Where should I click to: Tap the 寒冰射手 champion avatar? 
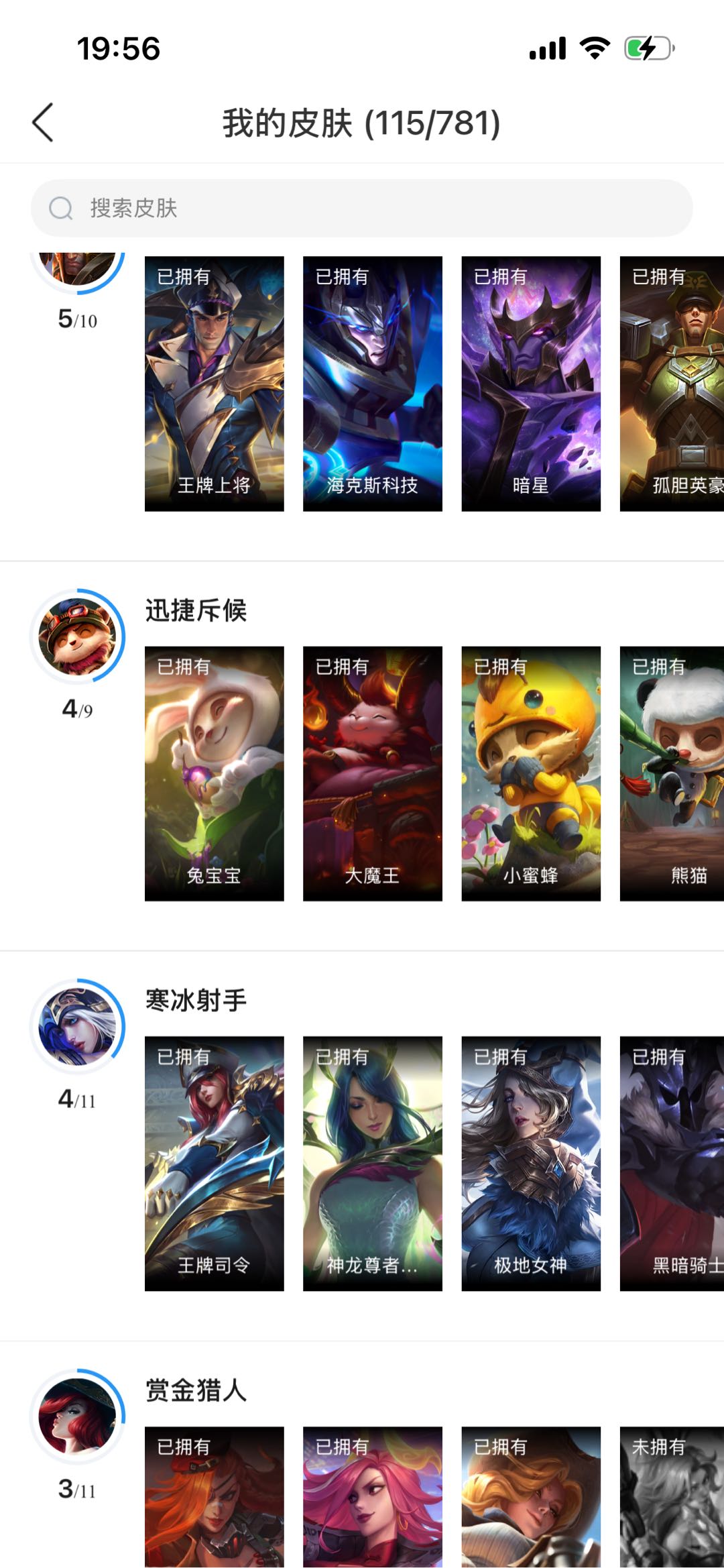[78, 1026]
